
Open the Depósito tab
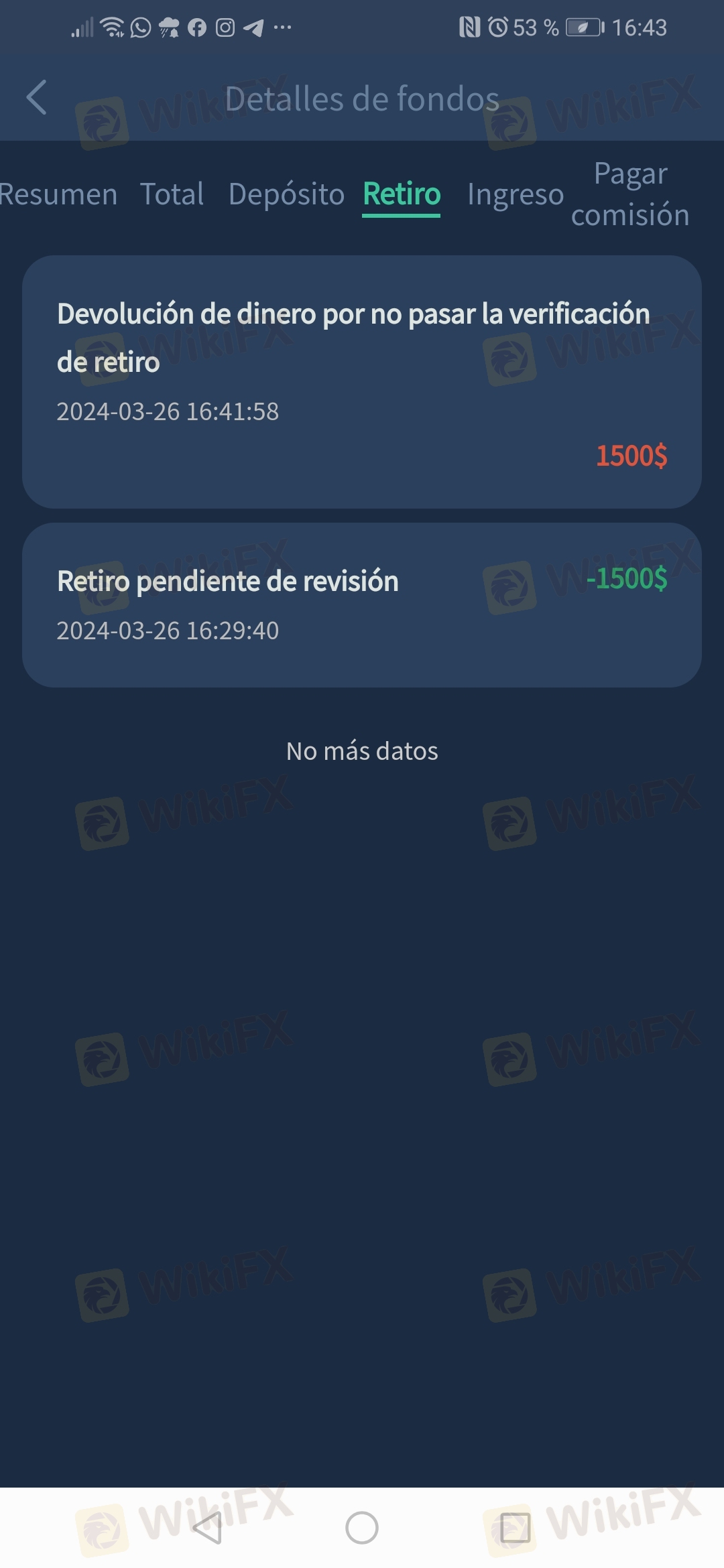click(x=286, y=194)
